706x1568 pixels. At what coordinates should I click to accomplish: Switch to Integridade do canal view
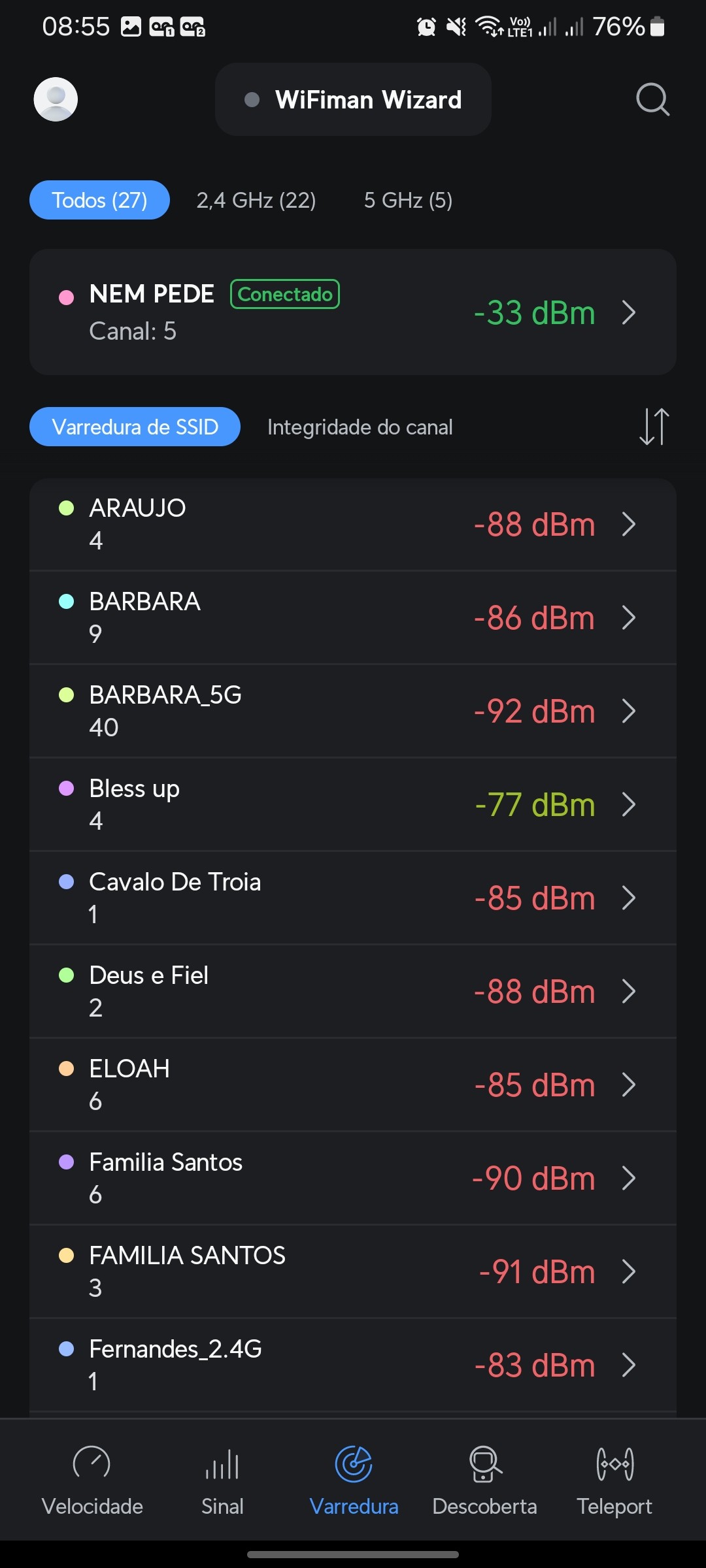360,427
